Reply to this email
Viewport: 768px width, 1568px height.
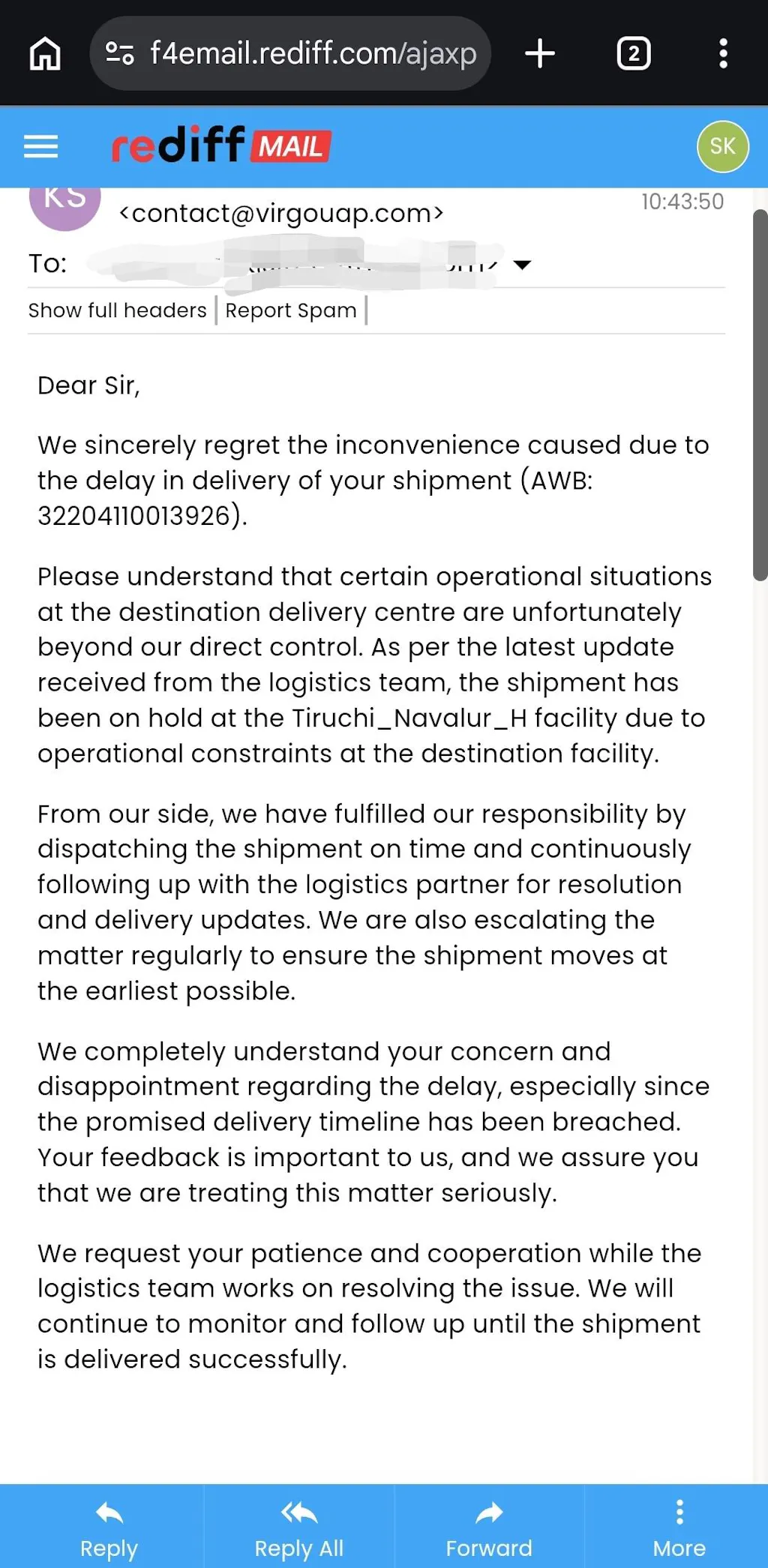click(x=109, y=1528)
